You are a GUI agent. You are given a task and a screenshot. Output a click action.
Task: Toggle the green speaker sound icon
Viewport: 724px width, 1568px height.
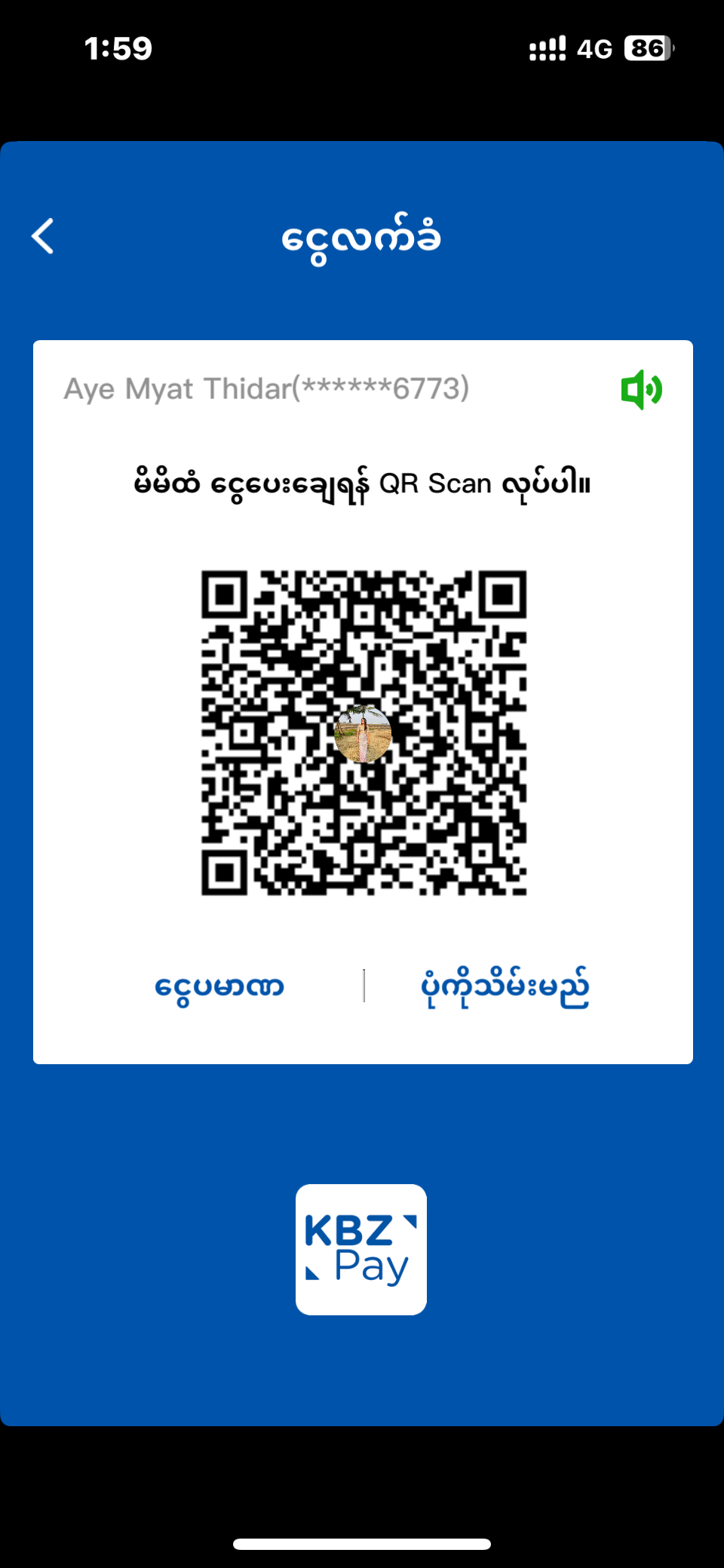[641, 390]
